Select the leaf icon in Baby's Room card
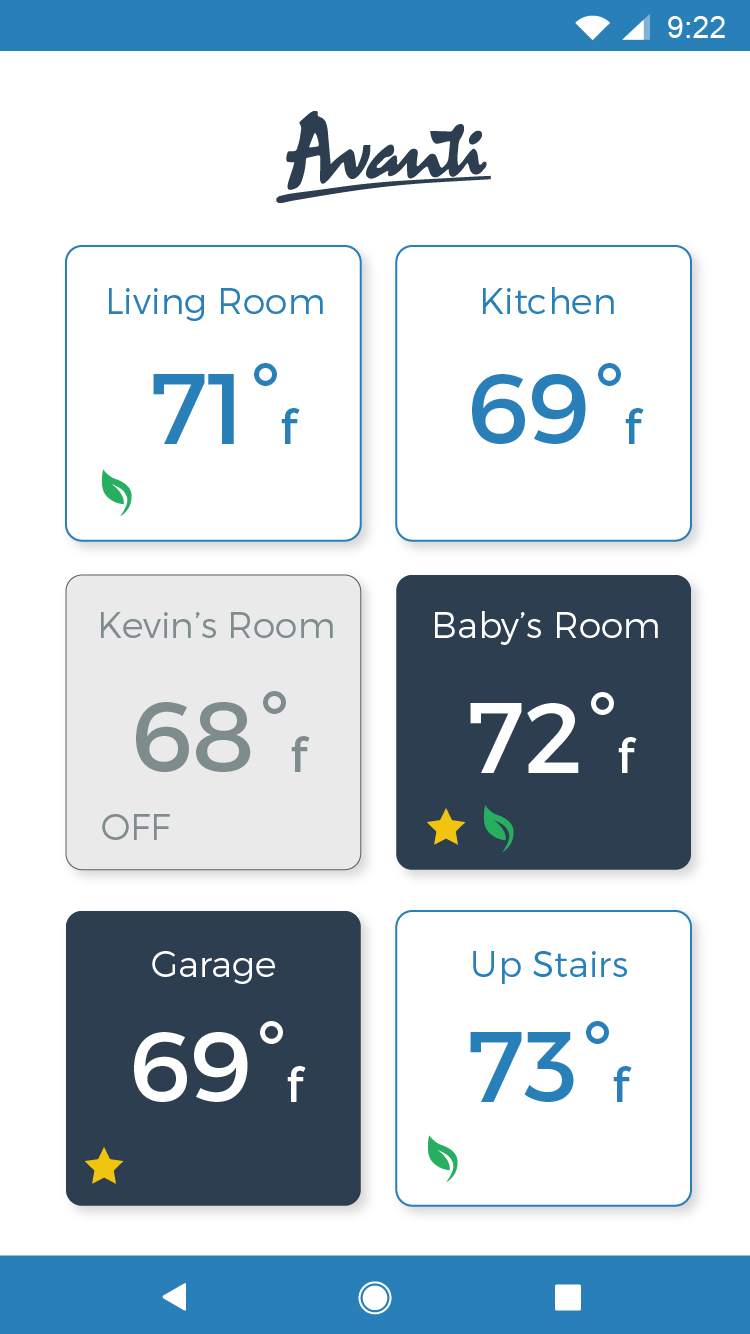The height and width of the screenshot is (1334, 750). pyautogui.click(x=499, y=828)
